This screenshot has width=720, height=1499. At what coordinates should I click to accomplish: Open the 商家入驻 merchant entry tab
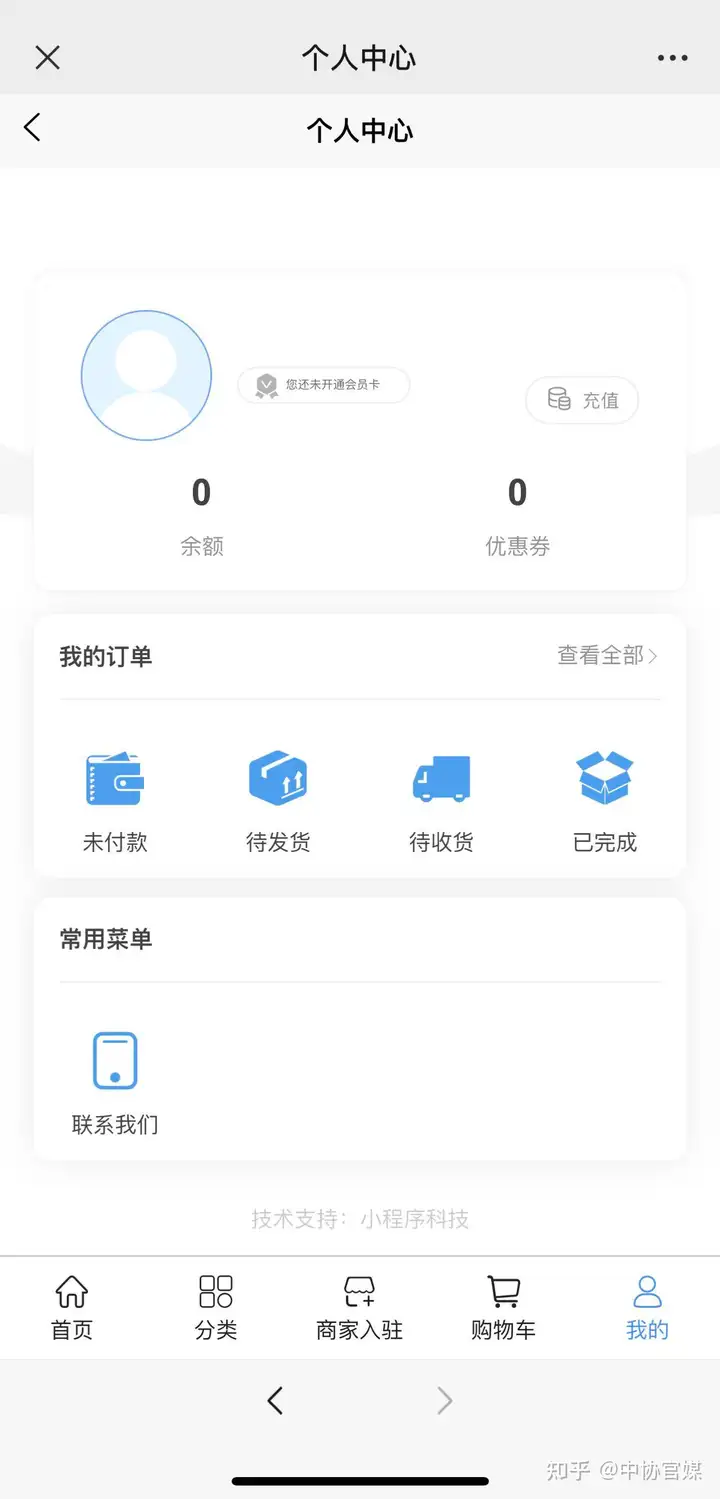click(359, 1308)
